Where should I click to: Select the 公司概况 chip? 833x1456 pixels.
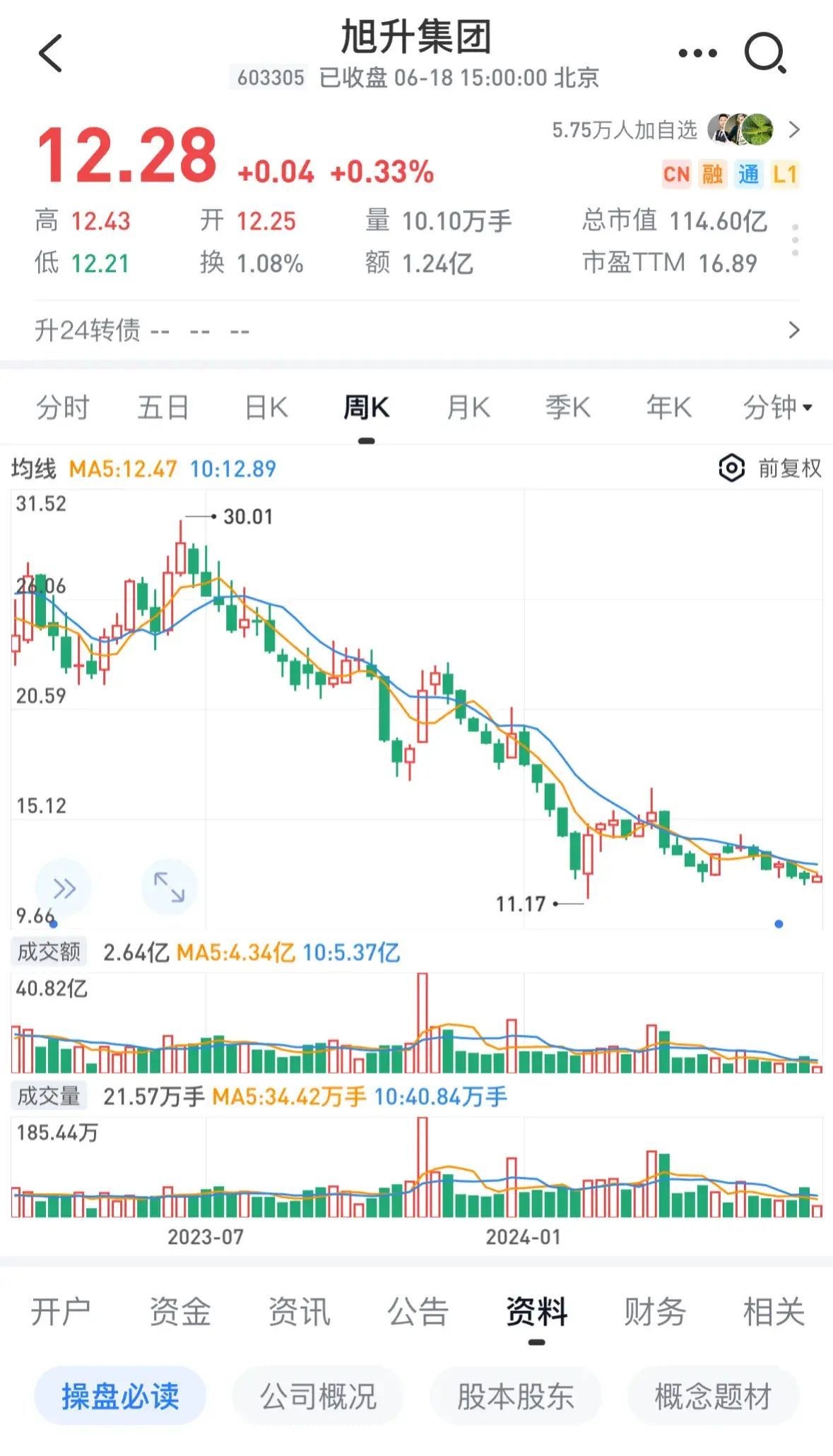(318, 1396)
